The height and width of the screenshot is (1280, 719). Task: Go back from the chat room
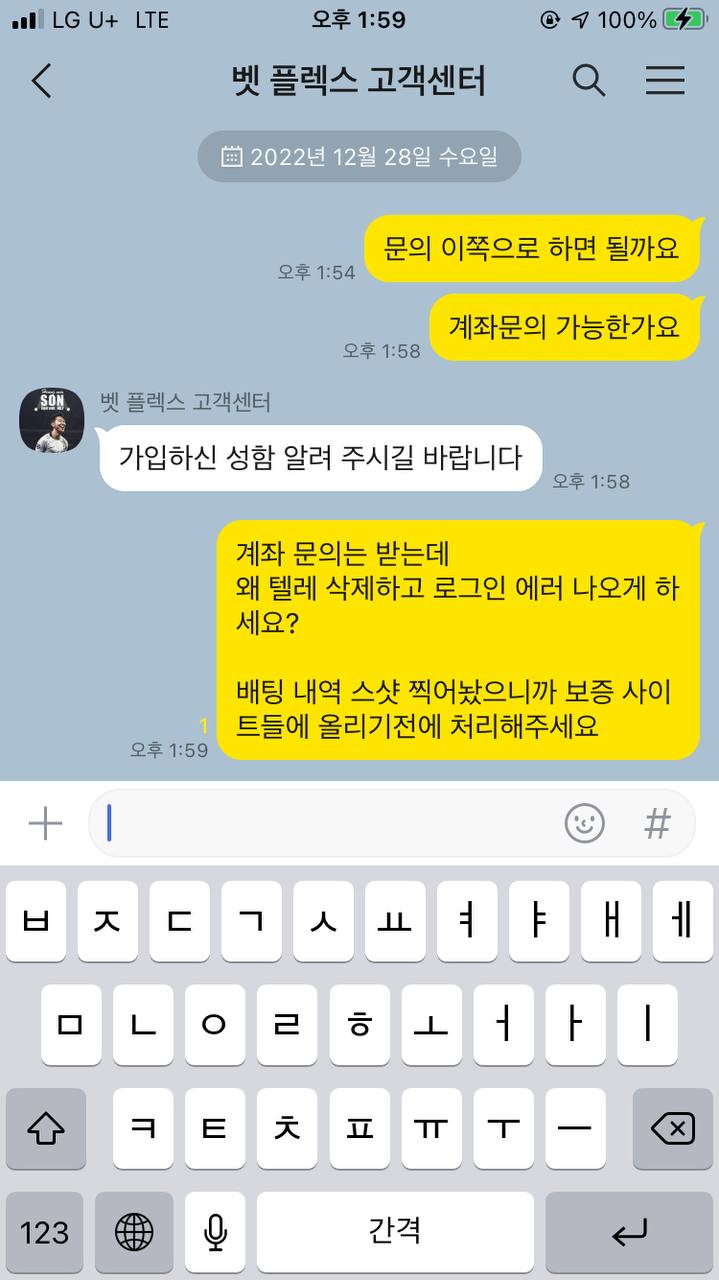[x=41, y=81]
